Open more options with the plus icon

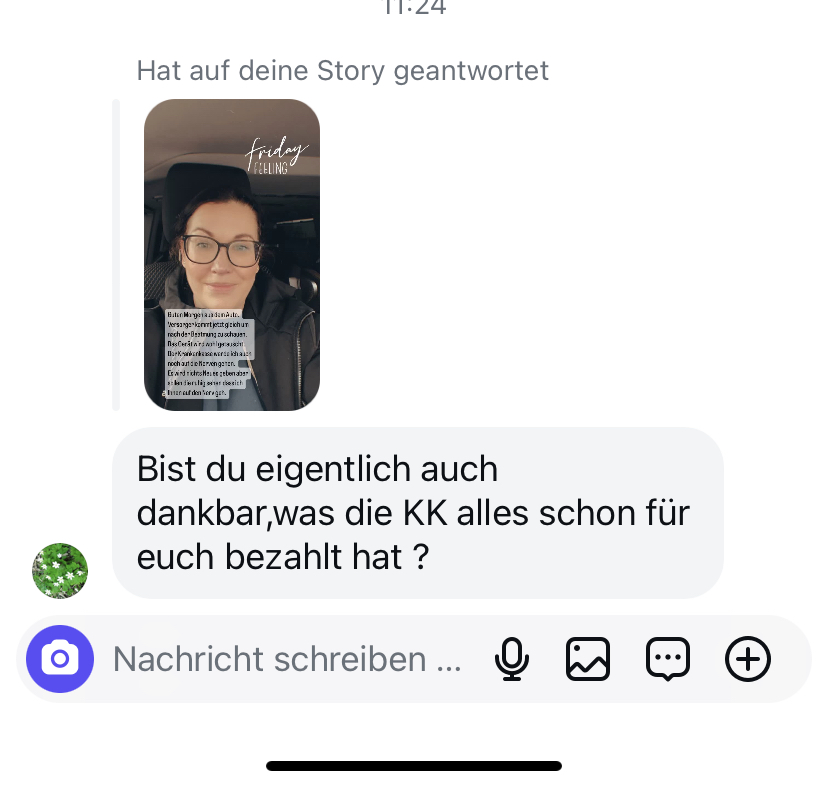[x=748, y=659]
